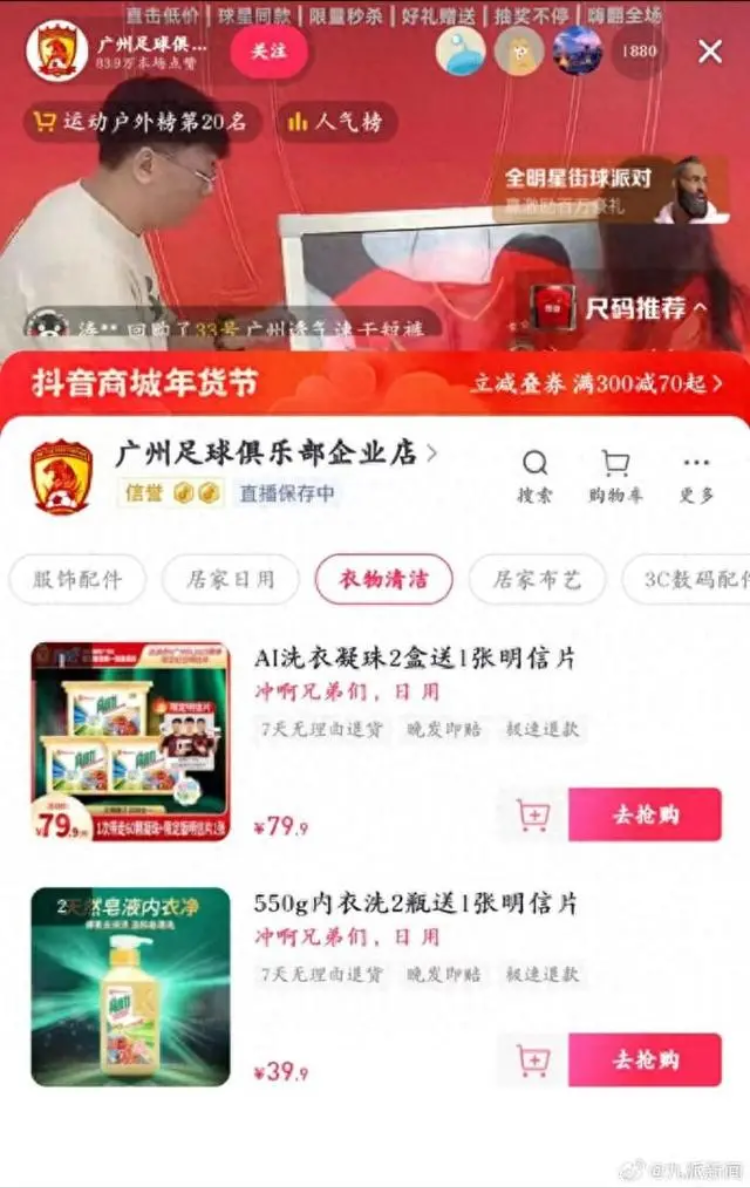Expand the store name 广州足球俱乐部企业店 chevron
Screen dimensions: 750x1188
(432, 452)
